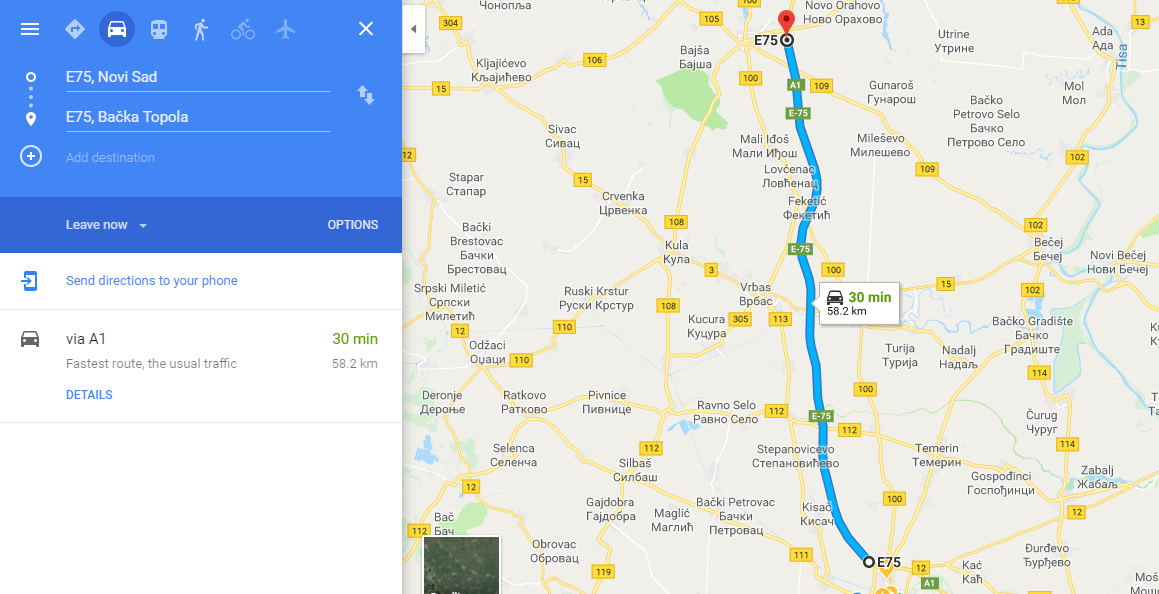This screenshot has width=1159, height=594.
Task: Tap the 30 min route bubble on map
Action: click(859, 303)
